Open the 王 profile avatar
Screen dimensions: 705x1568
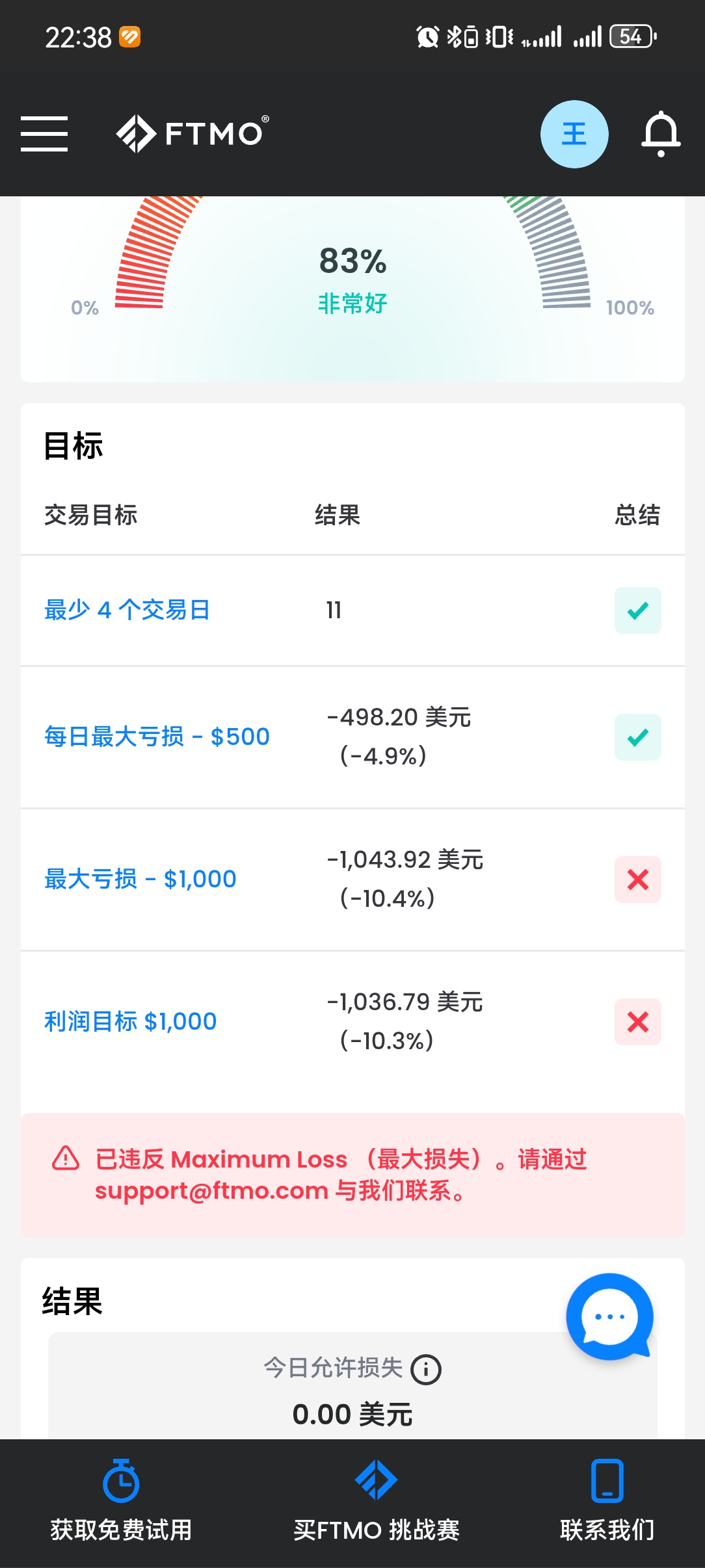coord(574,134)
